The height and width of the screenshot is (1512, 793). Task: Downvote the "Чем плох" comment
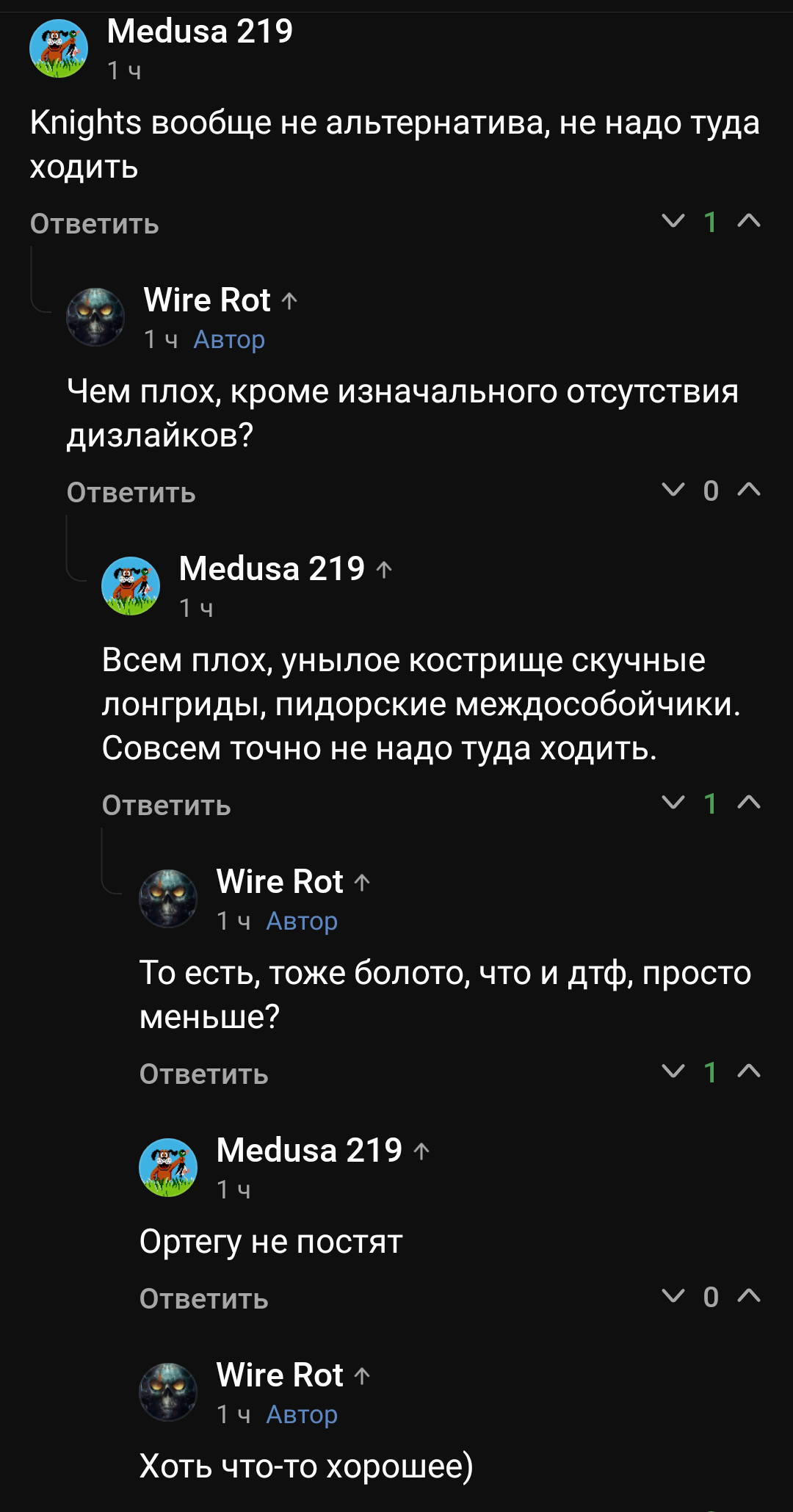tap(673, 490)
